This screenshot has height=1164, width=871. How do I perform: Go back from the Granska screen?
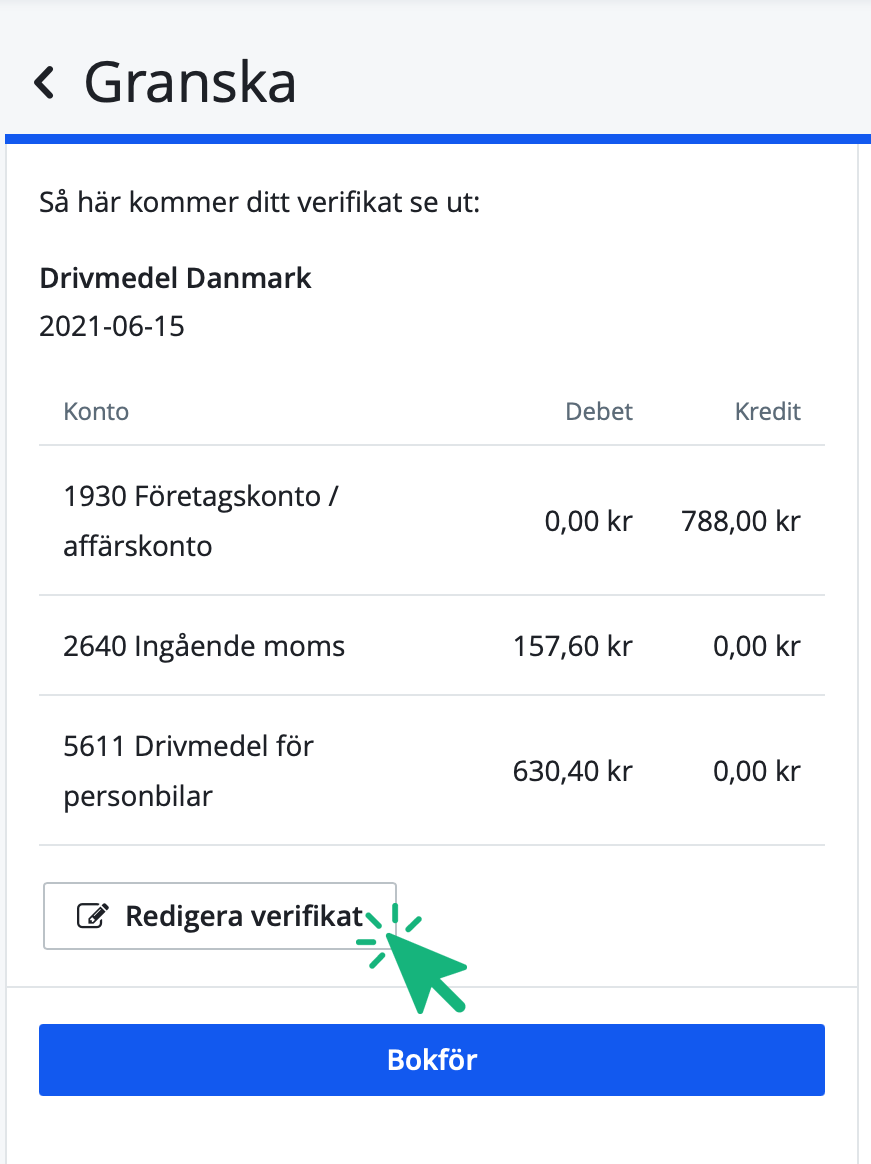click(x=44, y=82)
